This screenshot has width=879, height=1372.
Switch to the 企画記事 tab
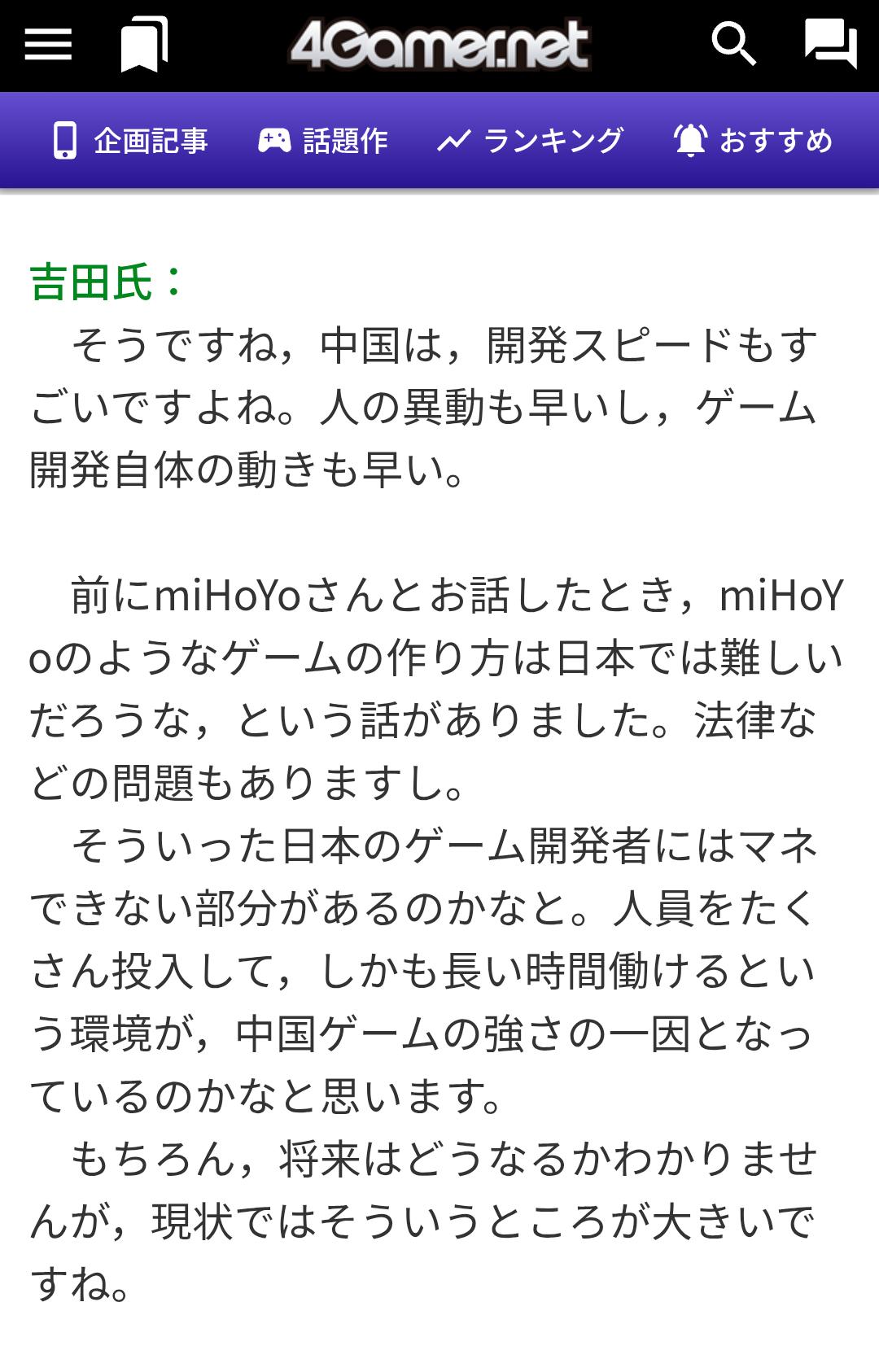130,141
